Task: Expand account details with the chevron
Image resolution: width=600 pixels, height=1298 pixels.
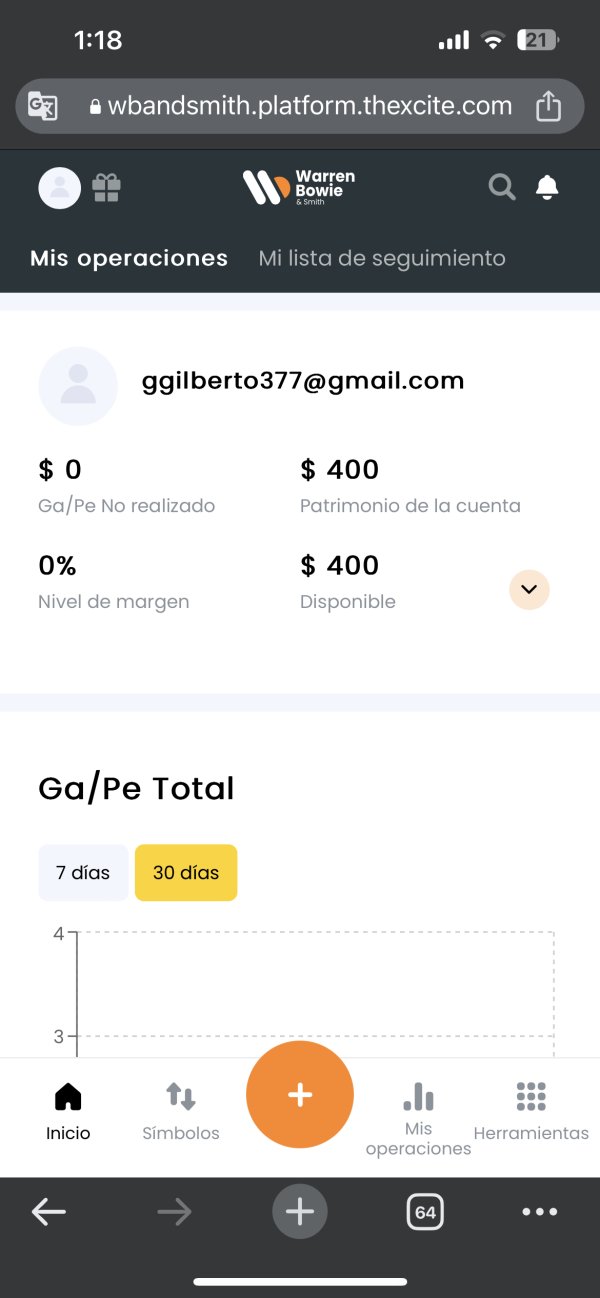Action: point(529,589)
